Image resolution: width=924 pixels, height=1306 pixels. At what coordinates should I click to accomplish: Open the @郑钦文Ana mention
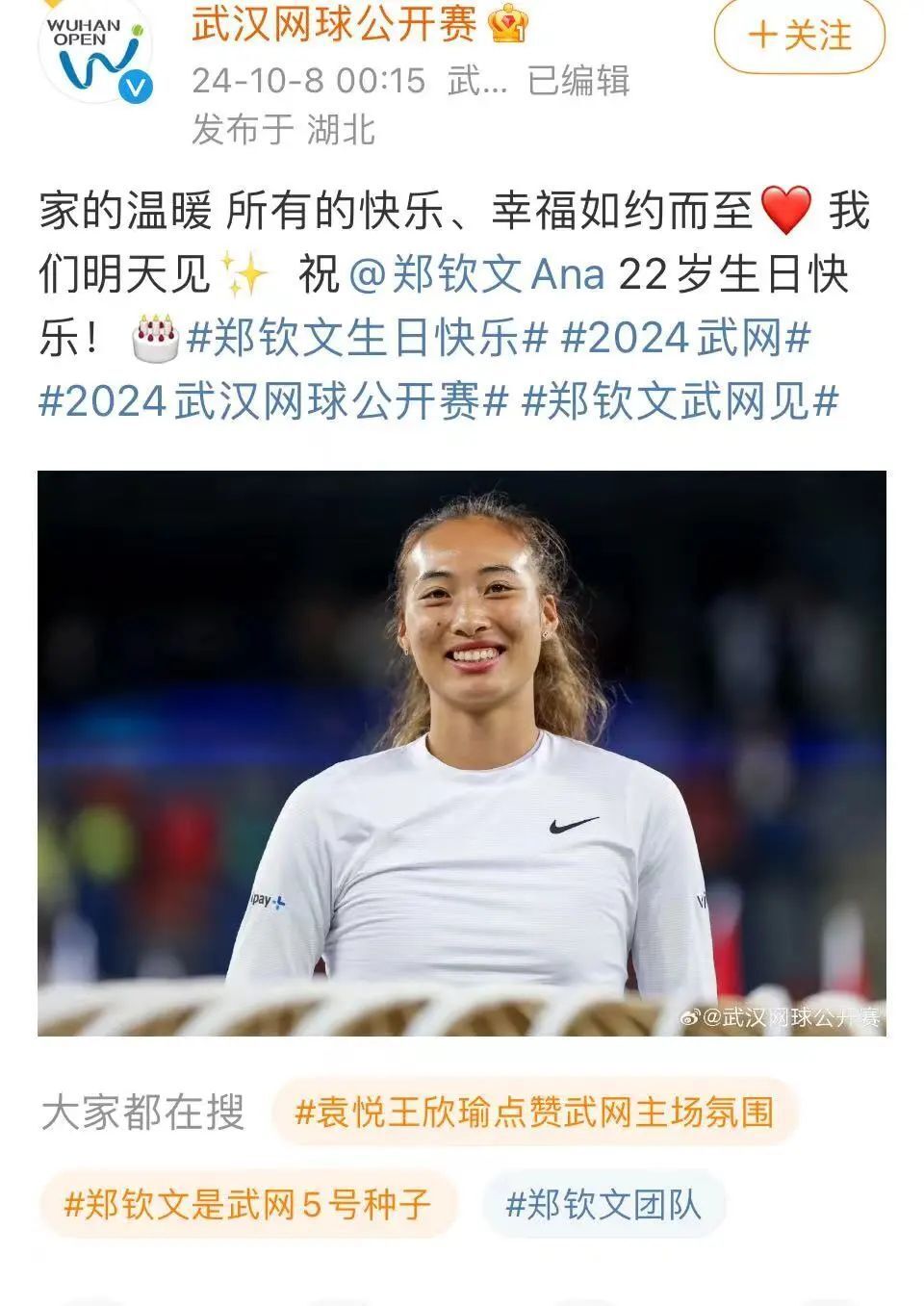[x=477, y=275]
